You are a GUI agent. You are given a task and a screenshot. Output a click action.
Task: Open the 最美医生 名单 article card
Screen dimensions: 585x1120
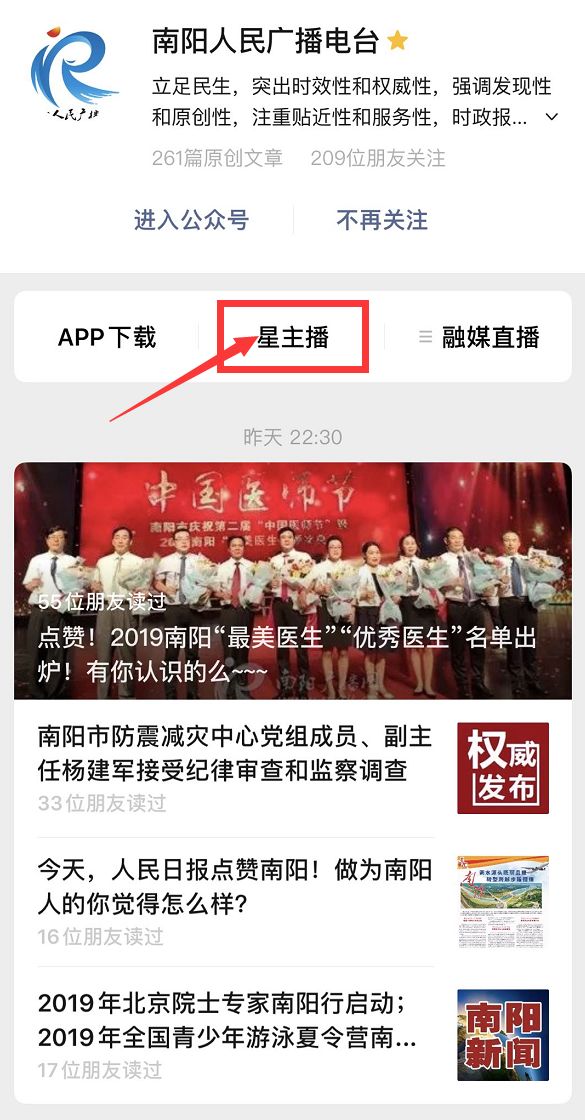coord(293,581)
